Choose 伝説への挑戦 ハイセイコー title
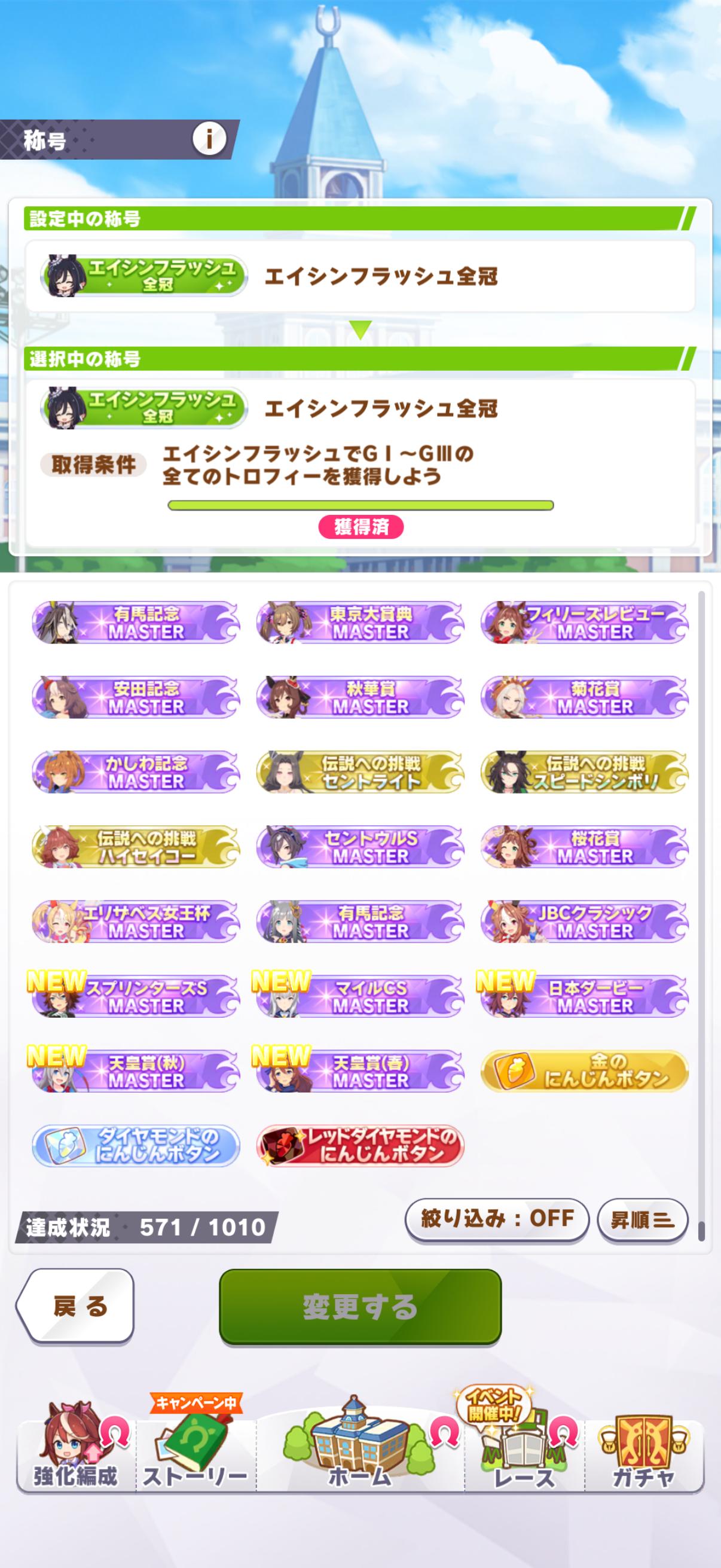The height and width of the screenshot is (1568, 721). (x=136, y=847)
